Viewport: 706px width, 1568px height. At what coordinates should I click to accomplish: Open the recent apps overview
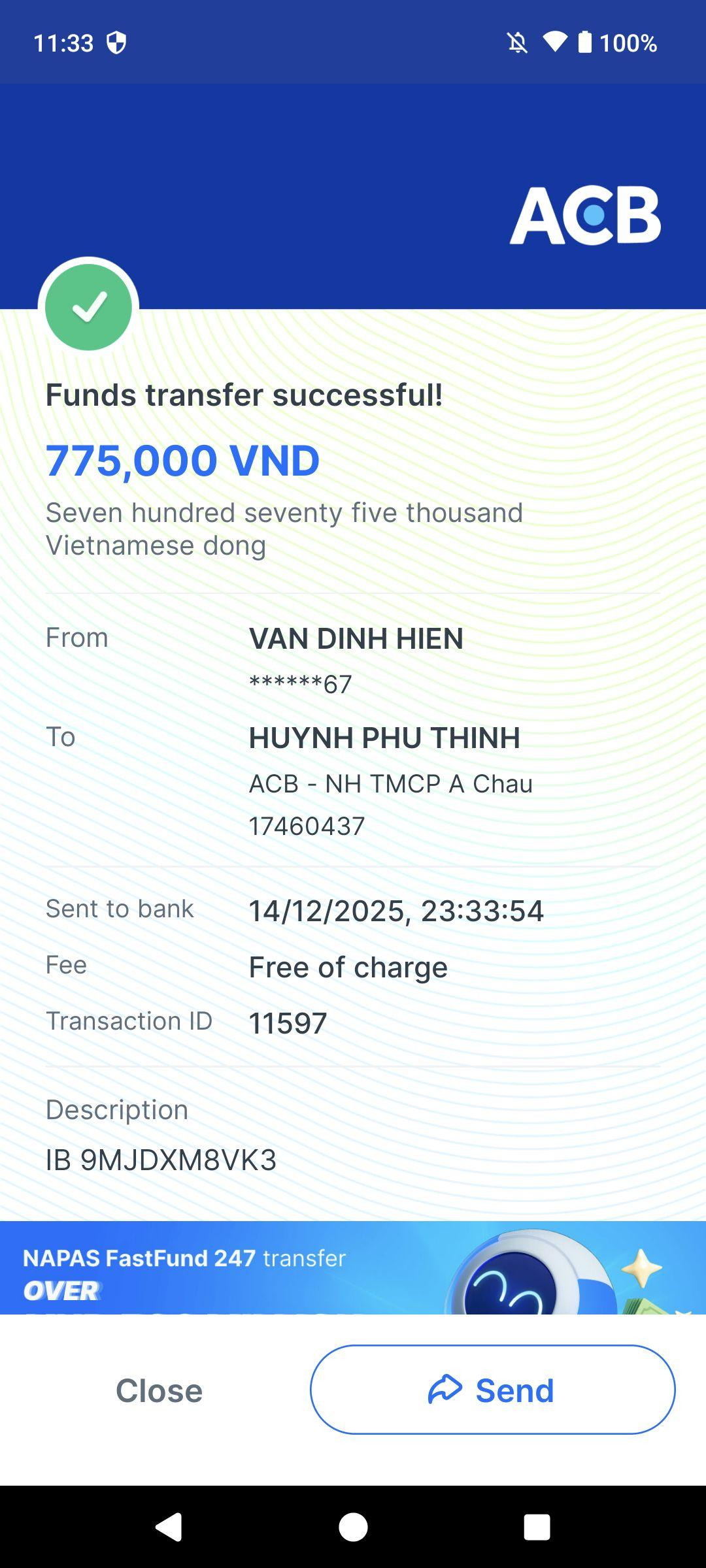[x=537, y=1527]
